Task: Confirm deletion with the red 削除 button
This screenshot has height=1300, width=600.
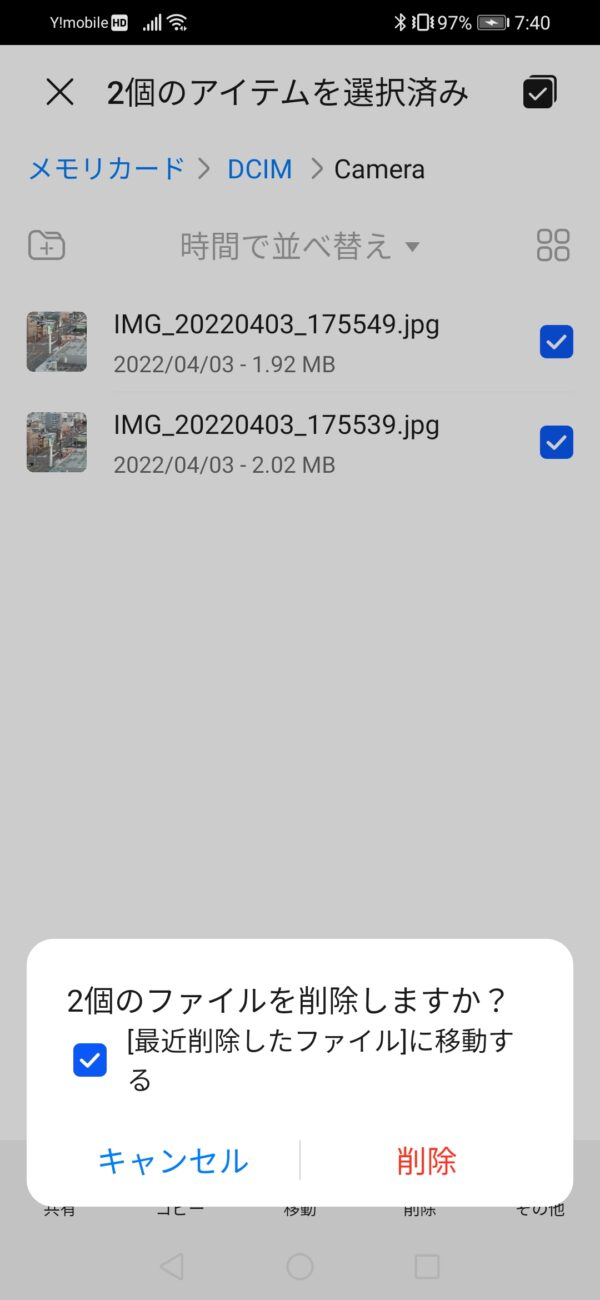Action: (426, 1161)
